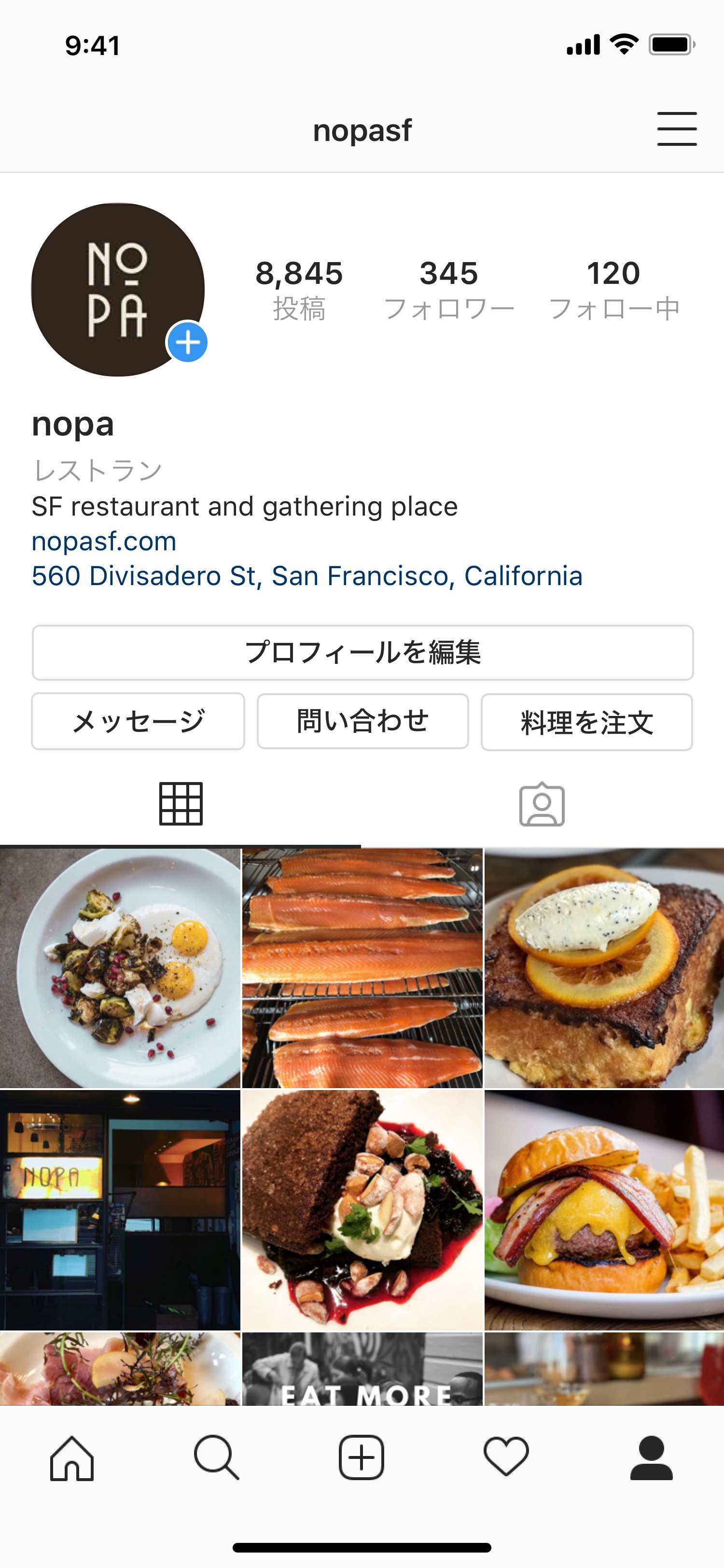This screenshot has height=1568, width=724.
Task: Go to the home feed tab
Action: point(72,1458)
